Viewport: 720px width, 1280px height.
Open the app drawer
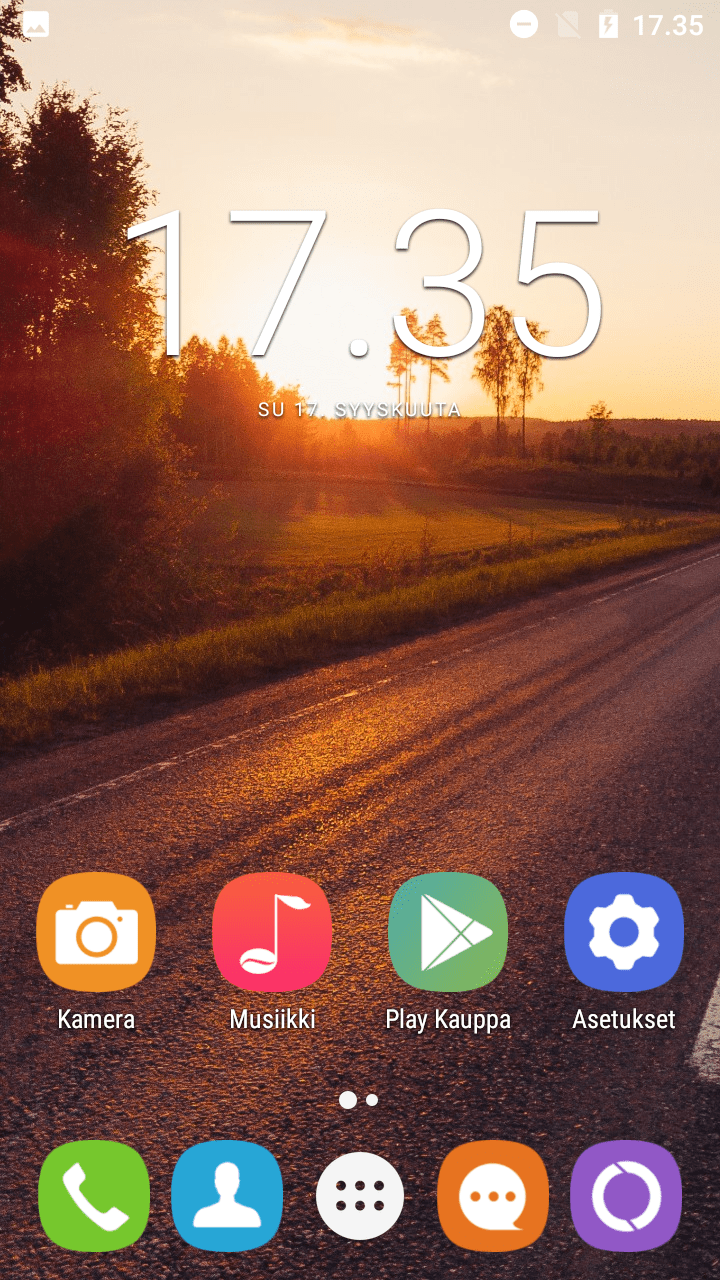[x=360, y=1196]
